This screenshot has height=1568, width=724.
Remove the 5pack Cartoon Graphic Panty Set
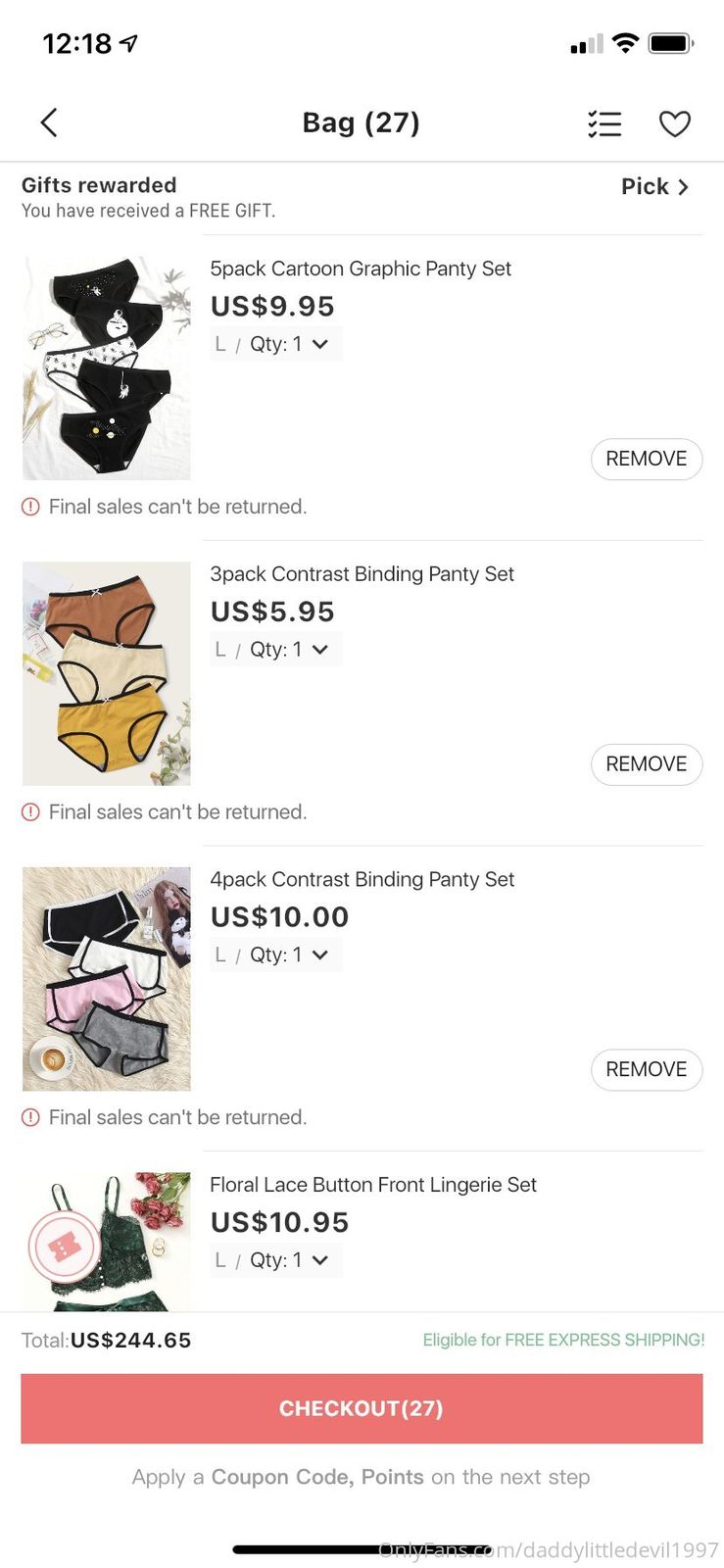pyautogui.click(x=646, y=459)
